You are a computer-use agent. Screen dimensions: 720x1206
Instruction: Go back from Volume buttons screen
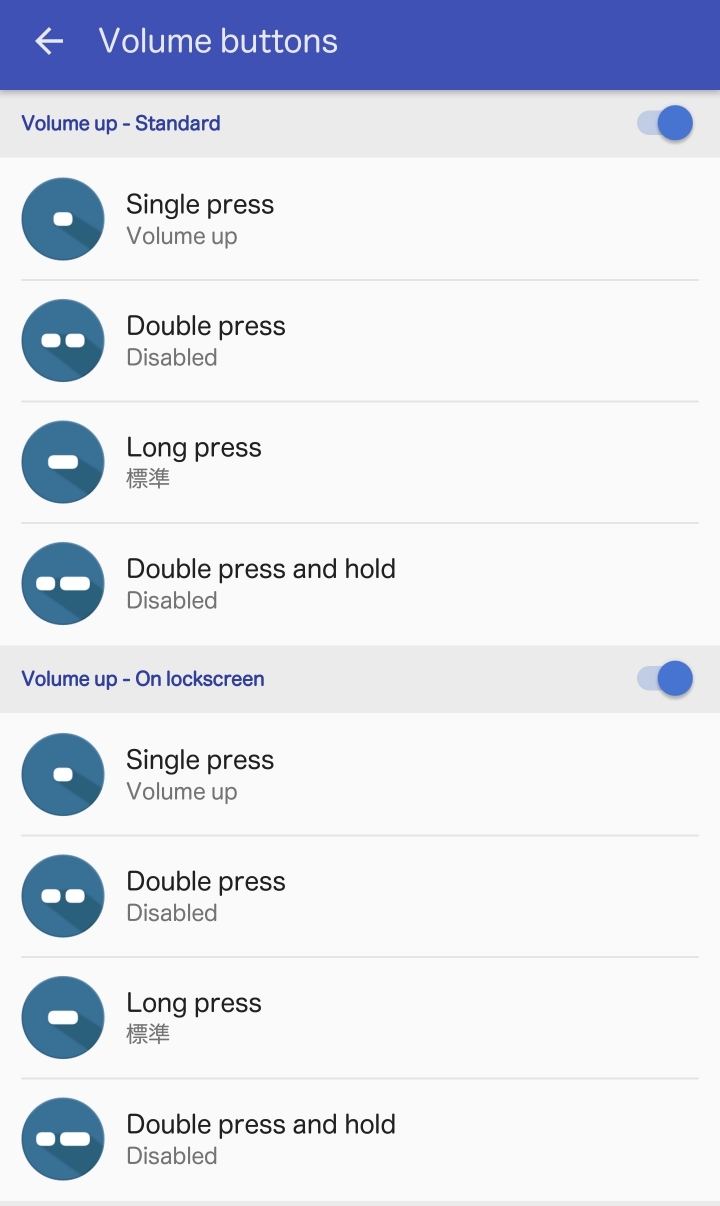[x=49, y=41]
